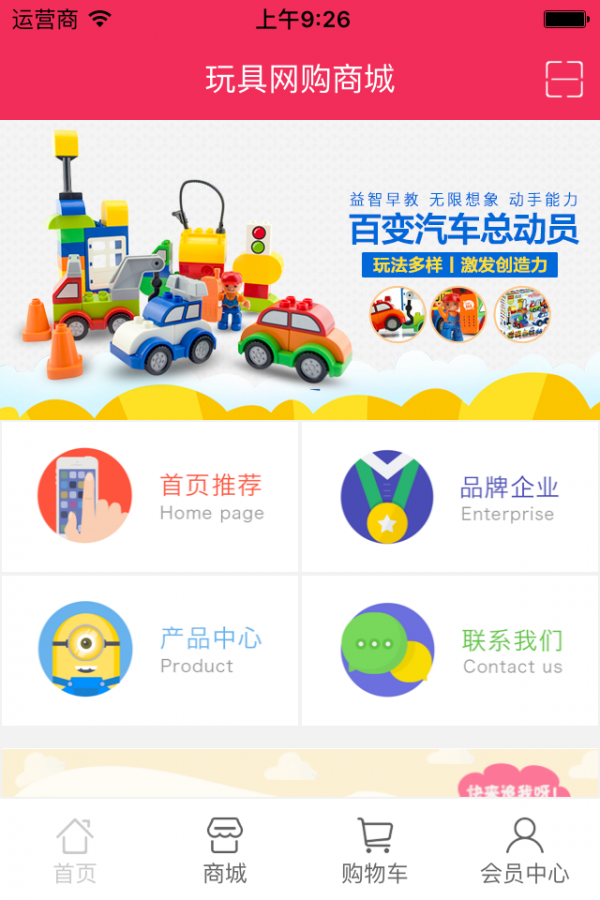This screenshot has height=900, width=600.
Task: Switch to the 首页 tab
Action: [75, 850]
